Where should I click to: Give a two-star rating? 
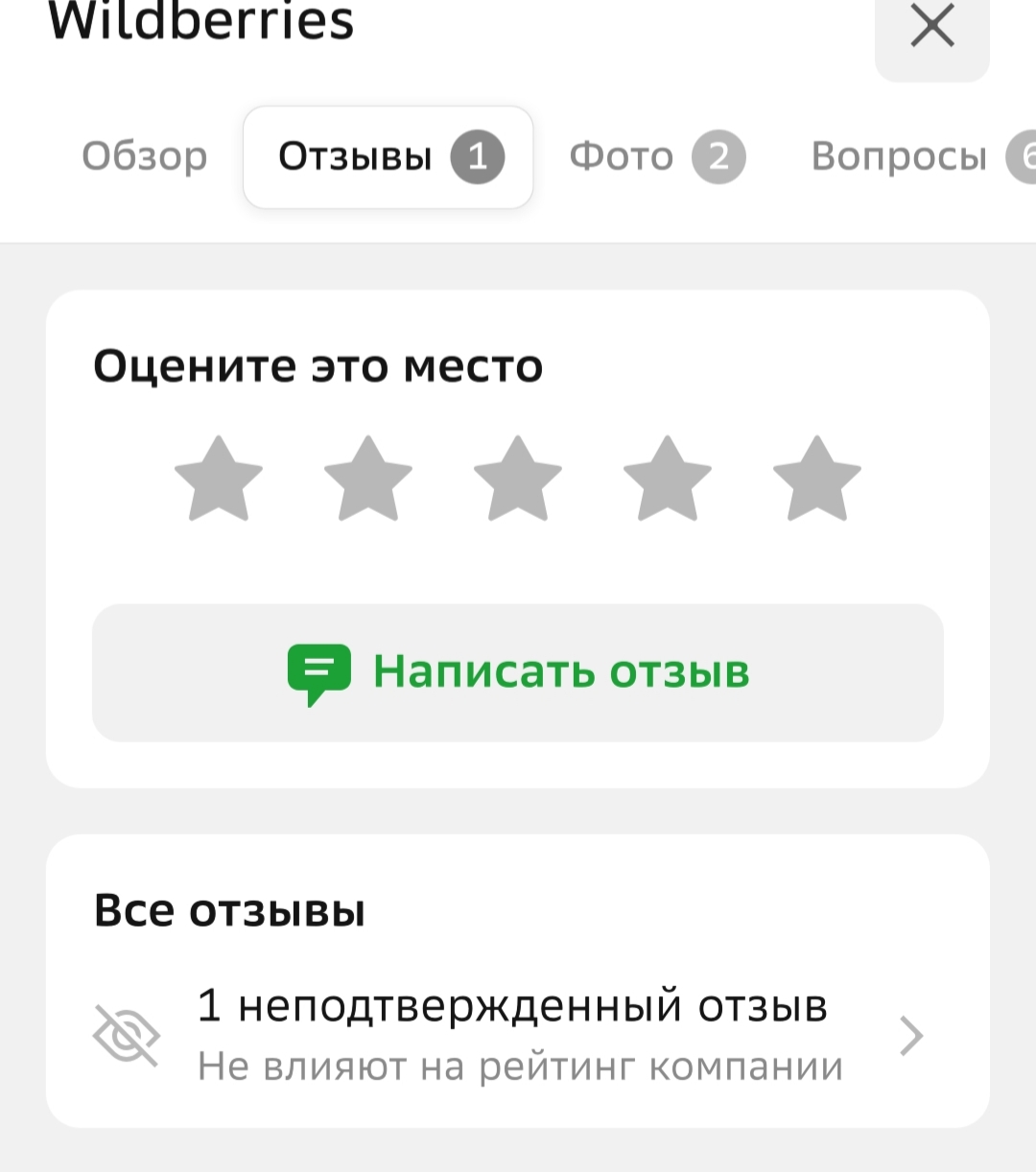[368, 480]
